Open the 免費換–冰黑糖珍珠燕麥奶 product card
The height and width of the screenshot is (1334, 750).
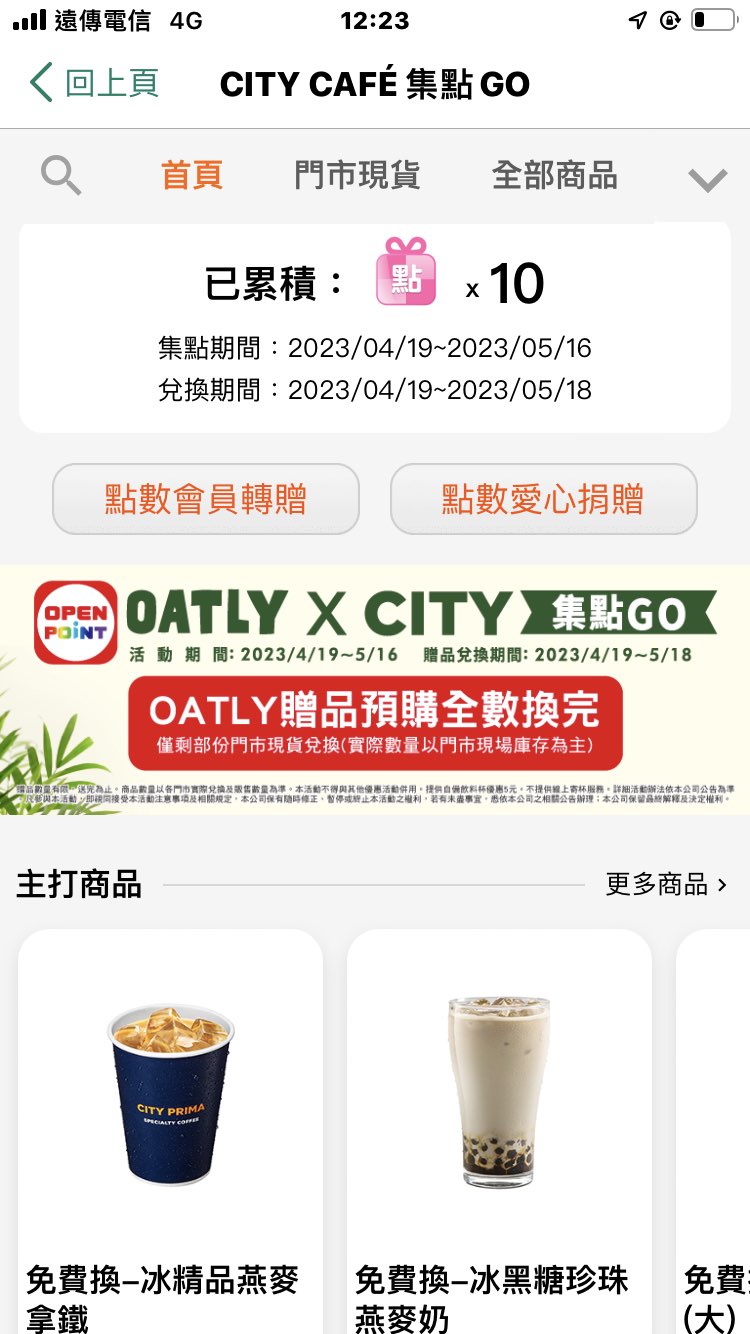(x=499, y=1130)
